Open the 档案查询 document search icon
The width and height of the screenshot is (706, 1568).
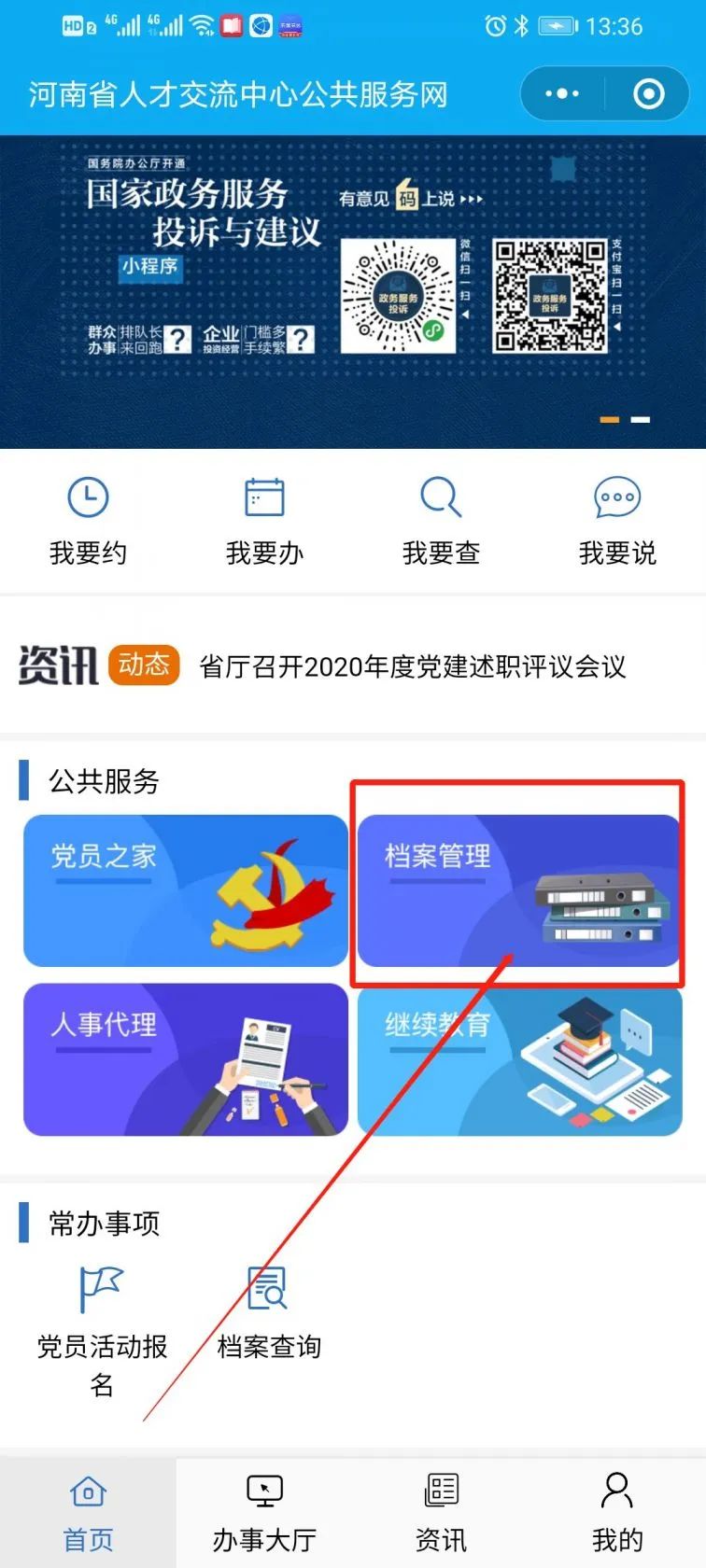267,1288
